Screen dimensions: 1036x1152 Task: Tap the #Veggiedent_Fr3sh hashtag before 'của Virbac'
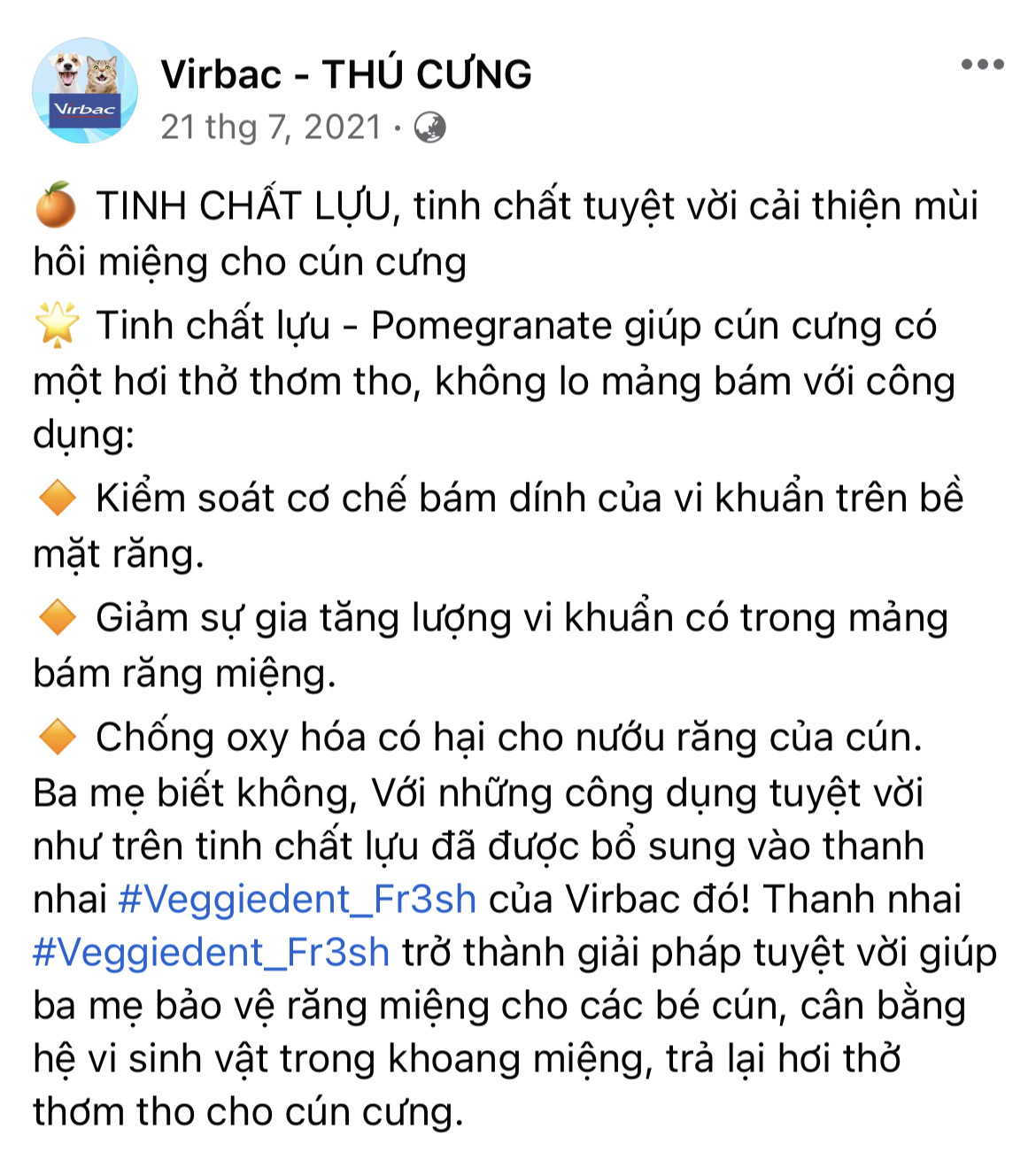tap(298, 900)
